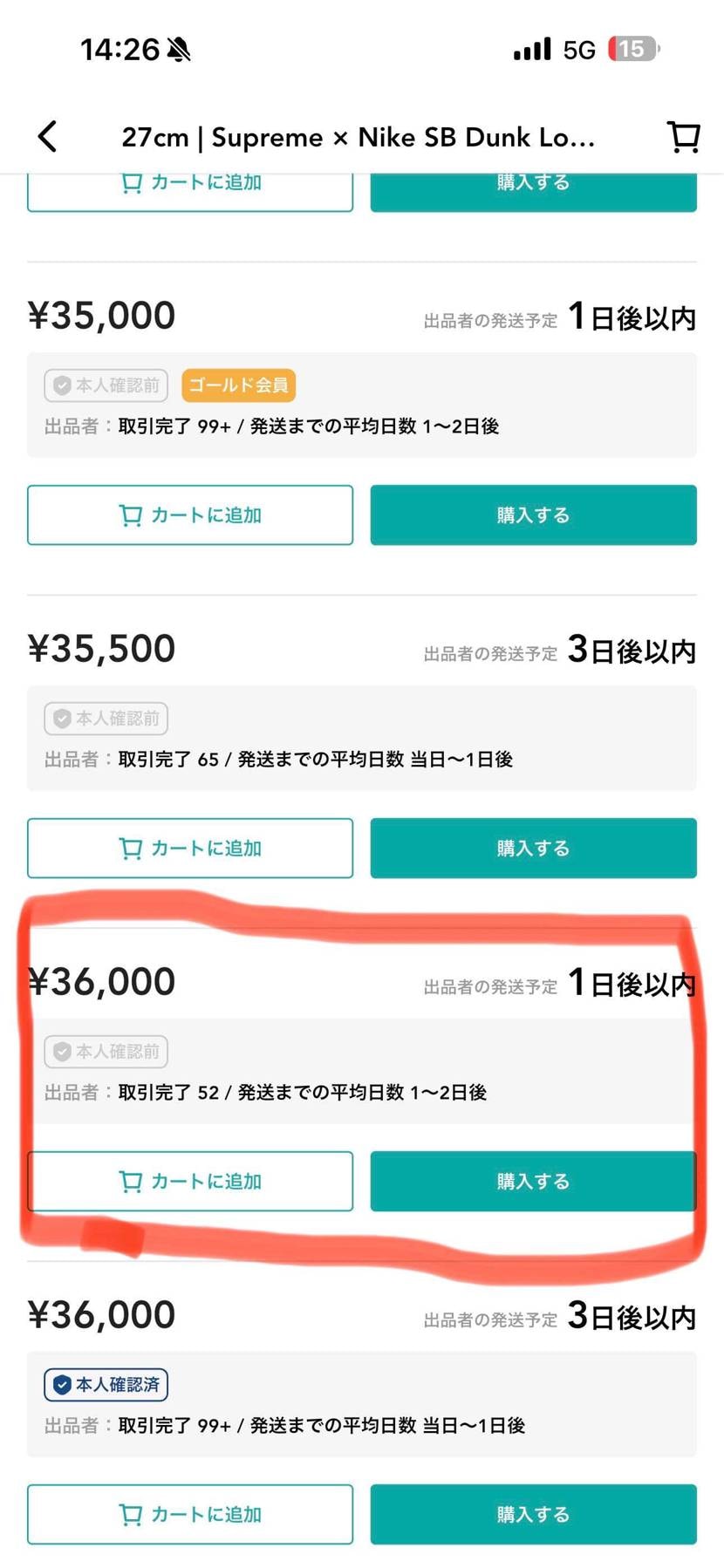Add the ¥35,500 listing to cart
Image resolution: width=724 pixels, height=1568 pixels.
[x=189, y=848]
